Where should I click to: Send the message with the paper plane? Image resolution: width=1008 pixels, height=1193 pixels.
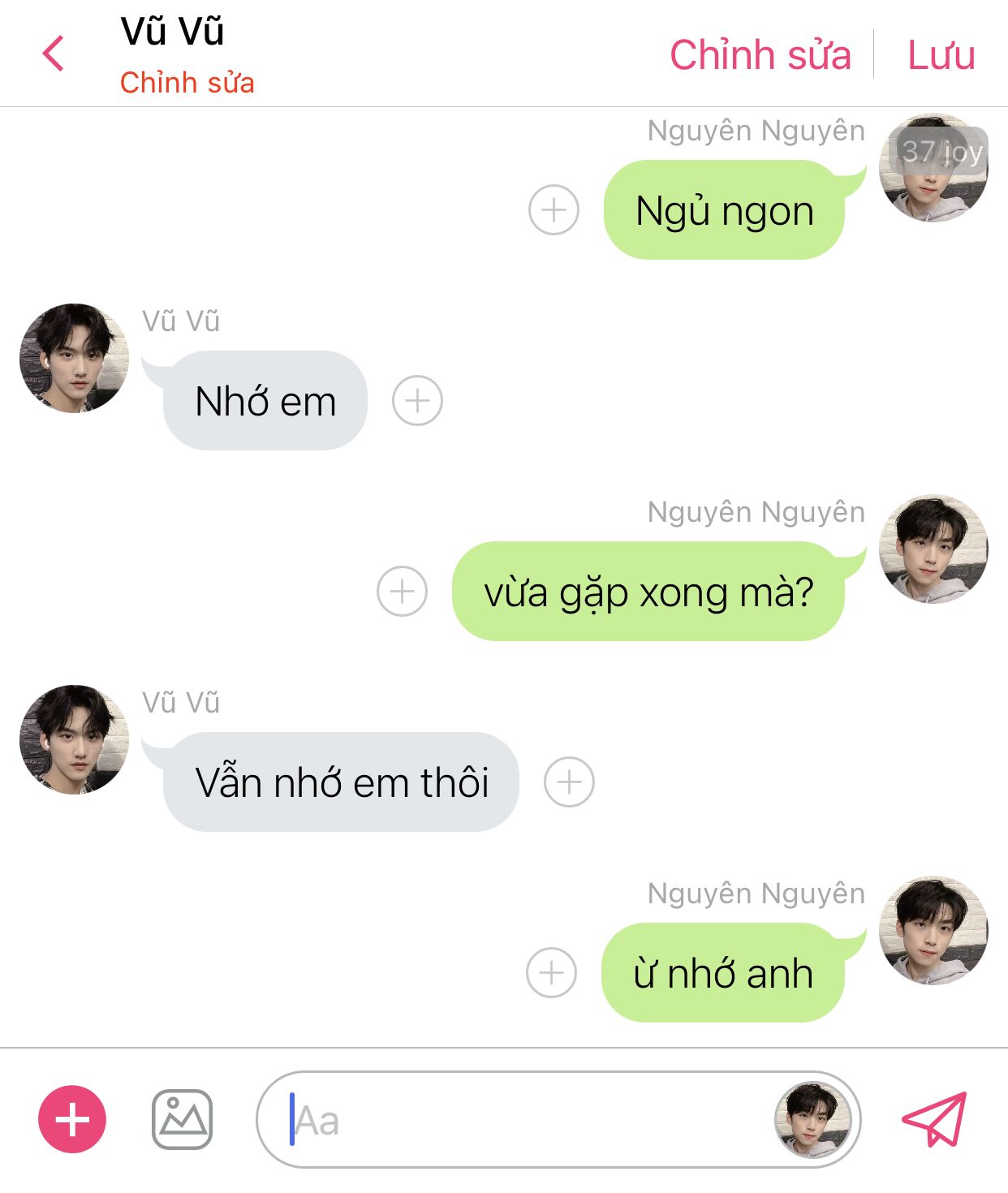tap(935, 1119)
